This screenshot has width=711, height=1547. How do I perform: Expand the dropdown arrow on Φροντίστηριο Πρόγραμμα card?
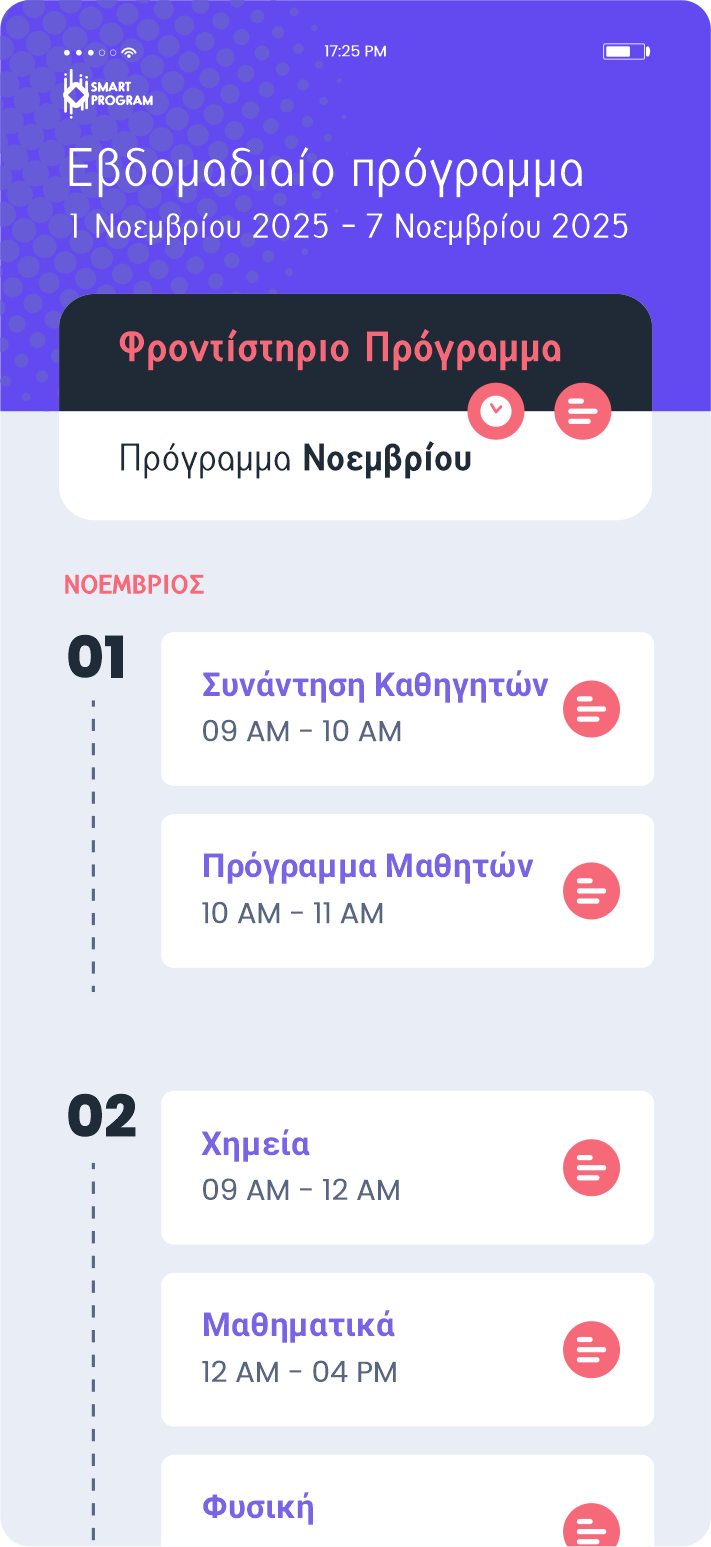coord(496,411)
